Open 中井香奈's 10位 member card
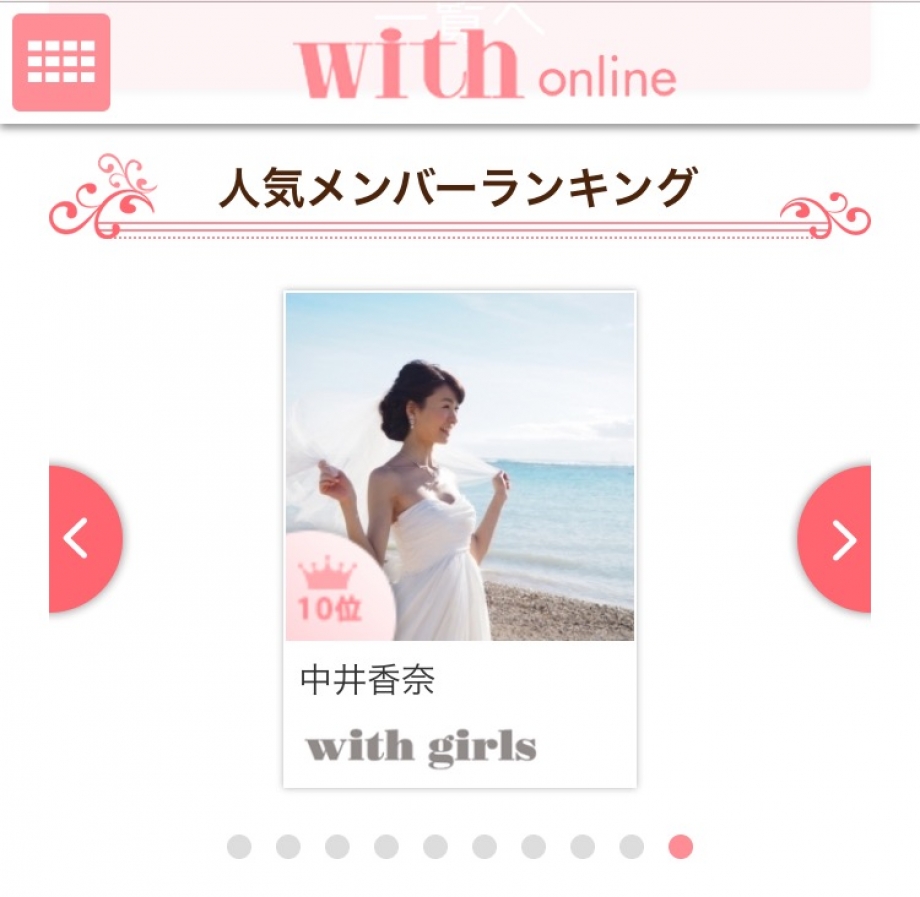920x897 pixels. point(460,540)
